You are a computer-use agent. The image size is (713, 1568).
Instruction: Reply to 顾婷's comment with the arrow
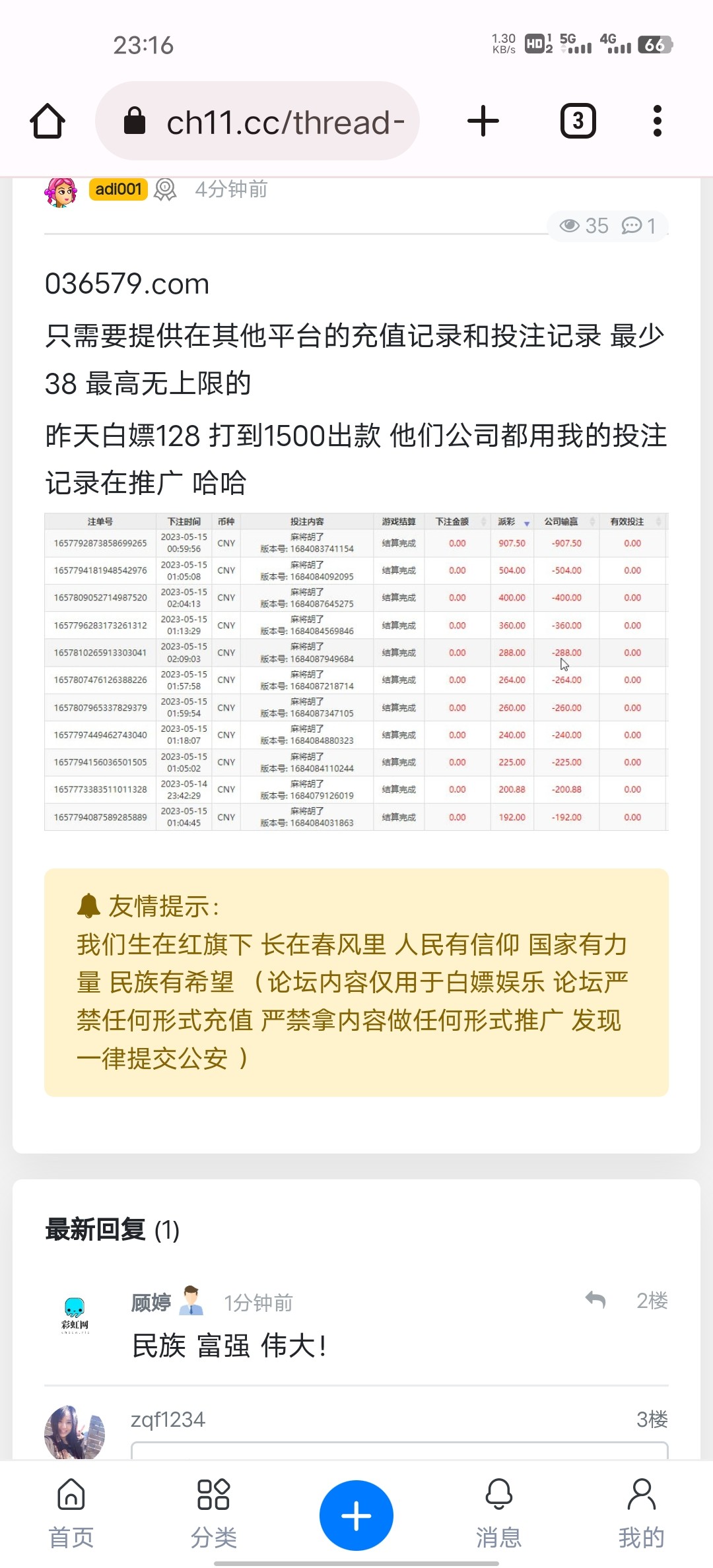[x=595, y=1300]
